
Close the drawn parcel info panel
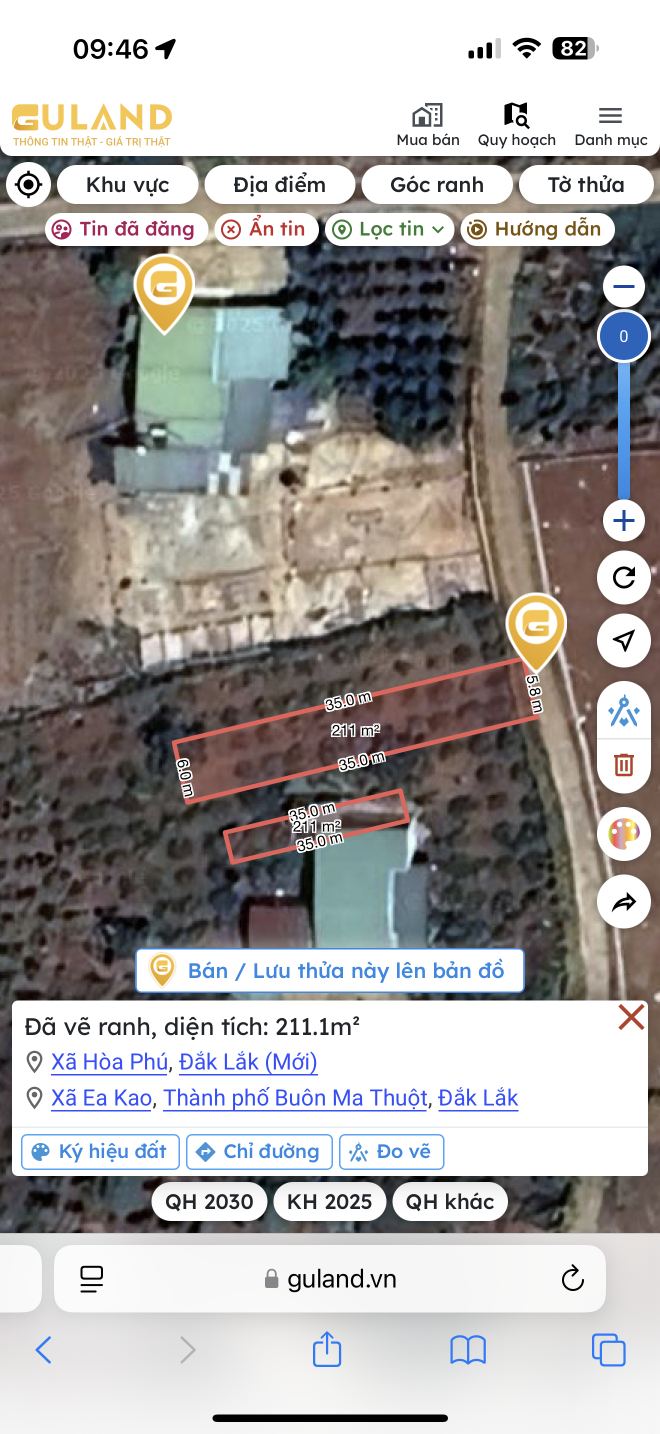click(x=631, y=1018)
